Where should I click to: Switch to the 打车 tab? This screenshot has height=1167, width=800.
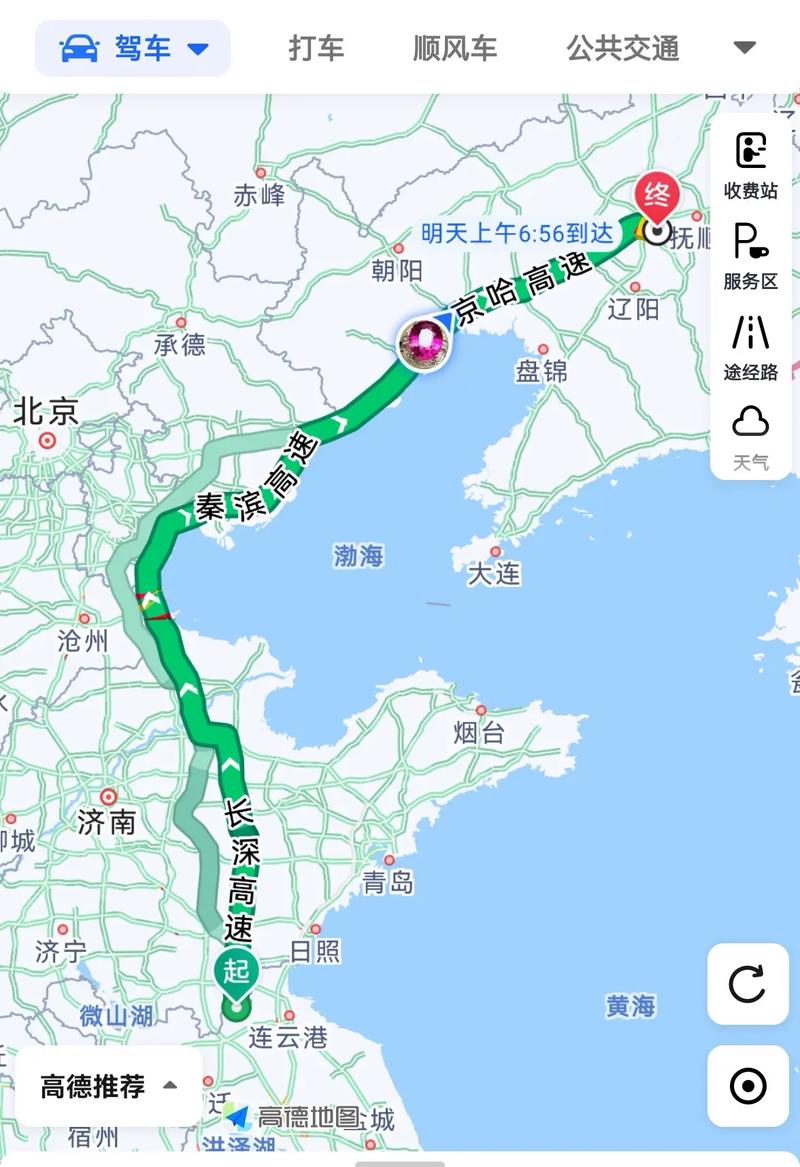[x=320, y=47]
